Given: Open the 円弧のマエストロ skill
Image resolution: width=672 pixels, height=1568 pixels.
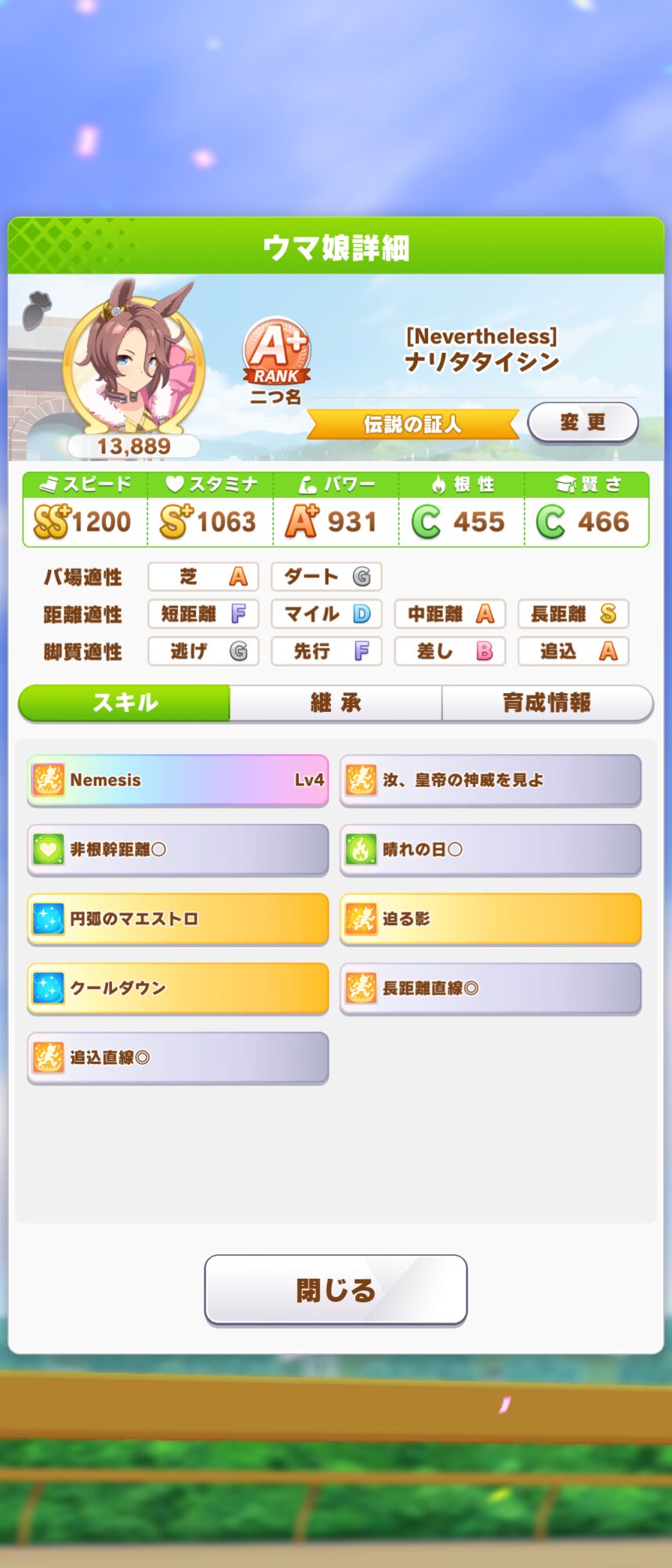Looking at the screenshot, I should click(x=178, y=918).
